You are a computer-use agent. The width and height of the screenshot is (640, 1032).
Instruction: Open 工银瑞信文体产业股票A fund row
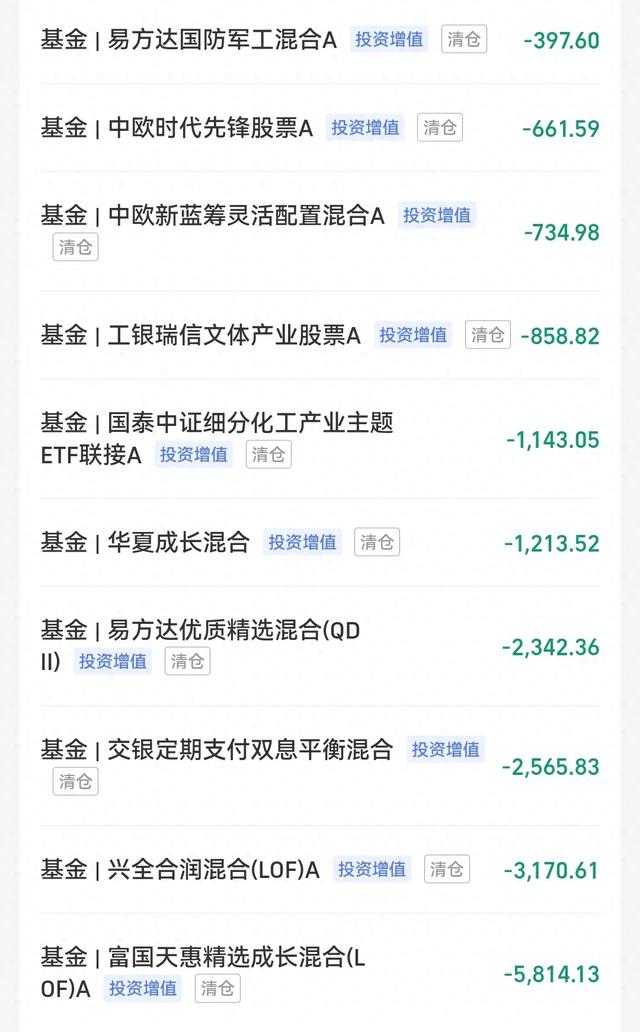point(234,335)
